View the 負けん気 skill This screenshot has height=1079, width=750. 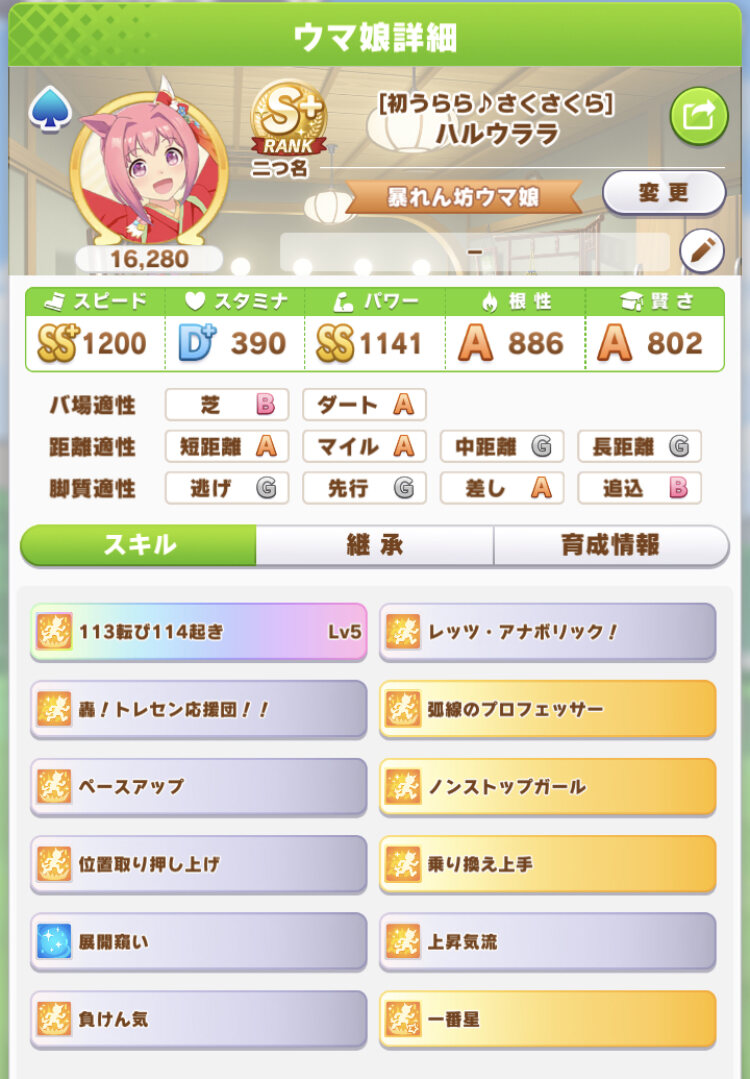point(198,1019)
